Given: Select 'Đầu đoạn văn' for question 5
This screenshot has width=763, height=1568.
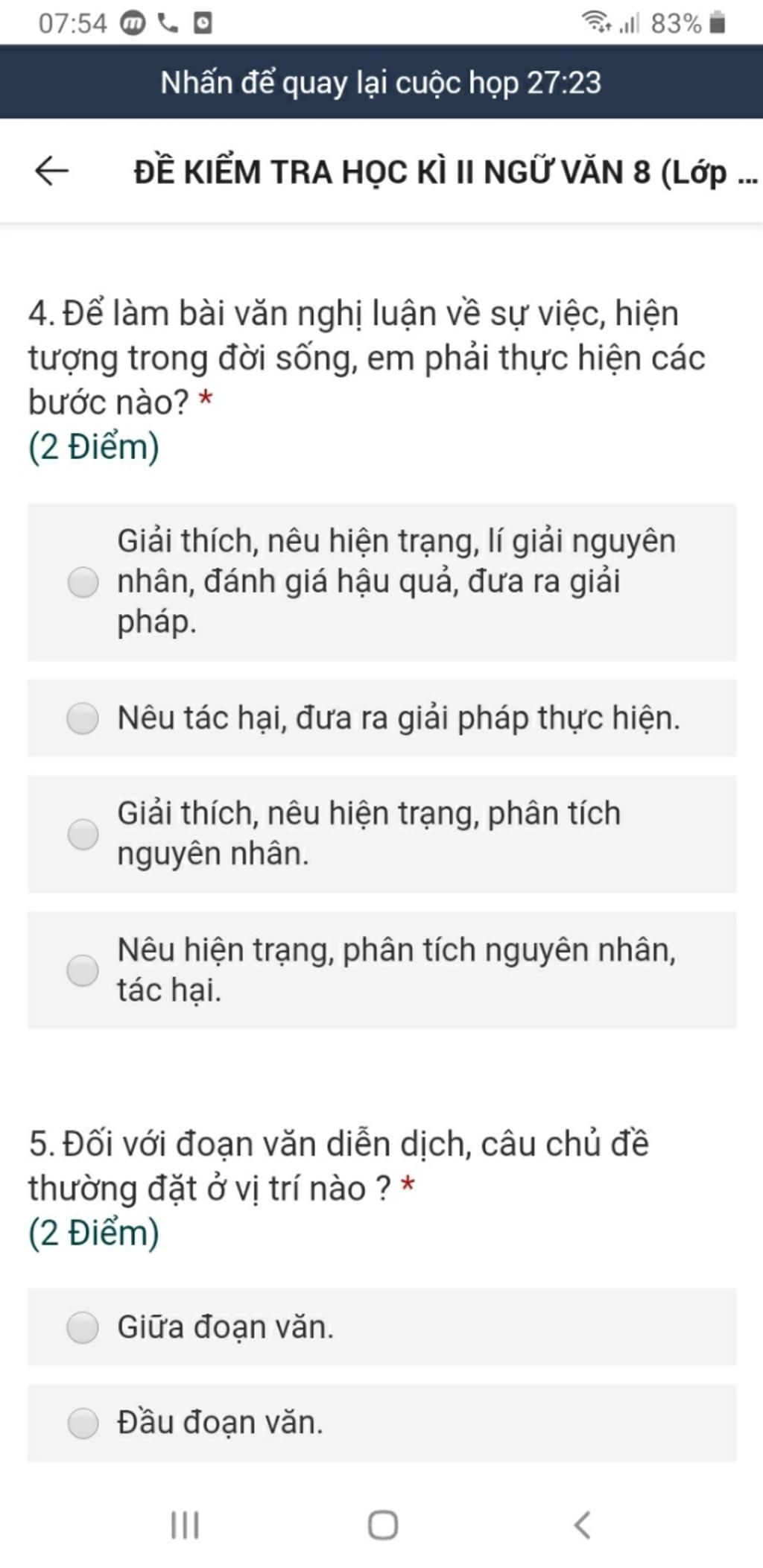Looking at the screenshot, I should point(83,1423).
